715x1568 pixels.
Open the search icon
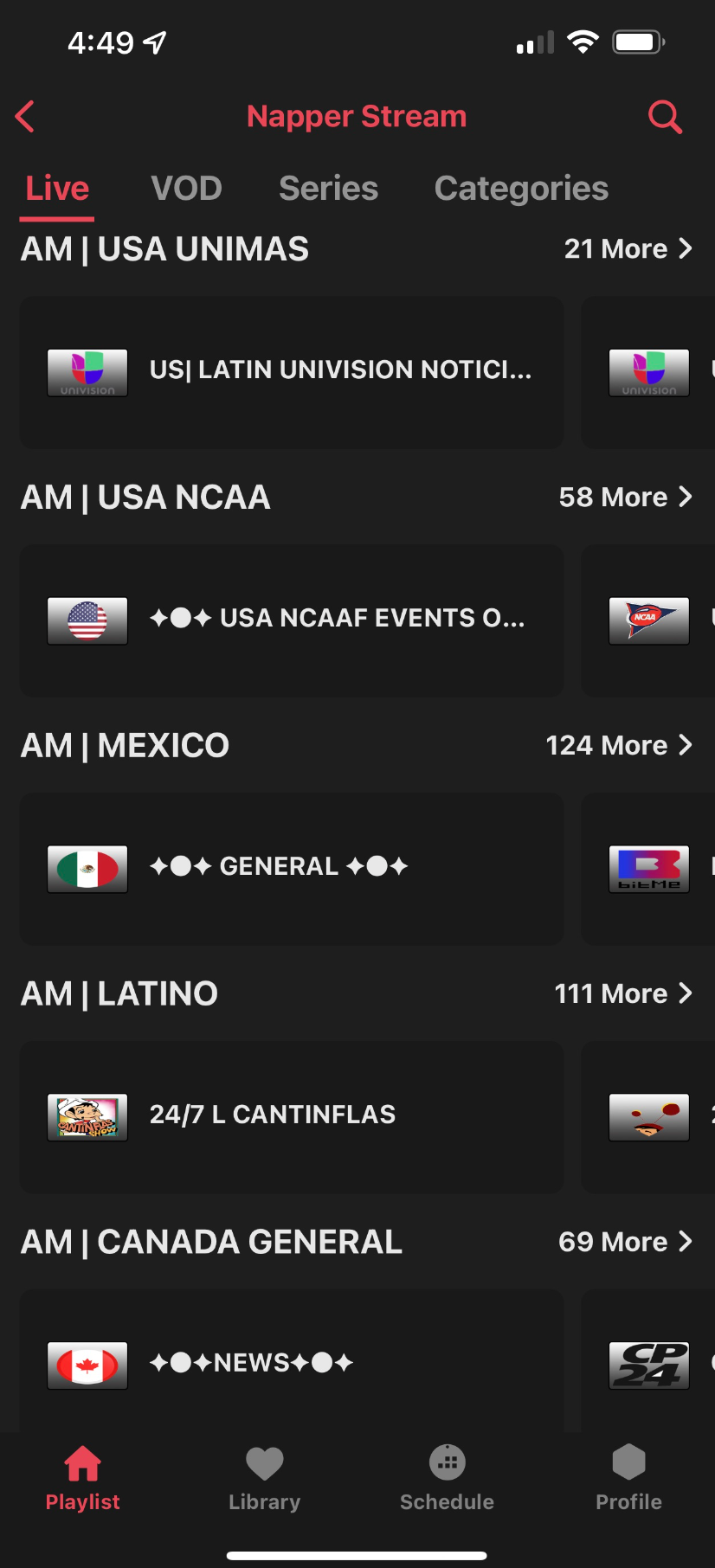665,117
